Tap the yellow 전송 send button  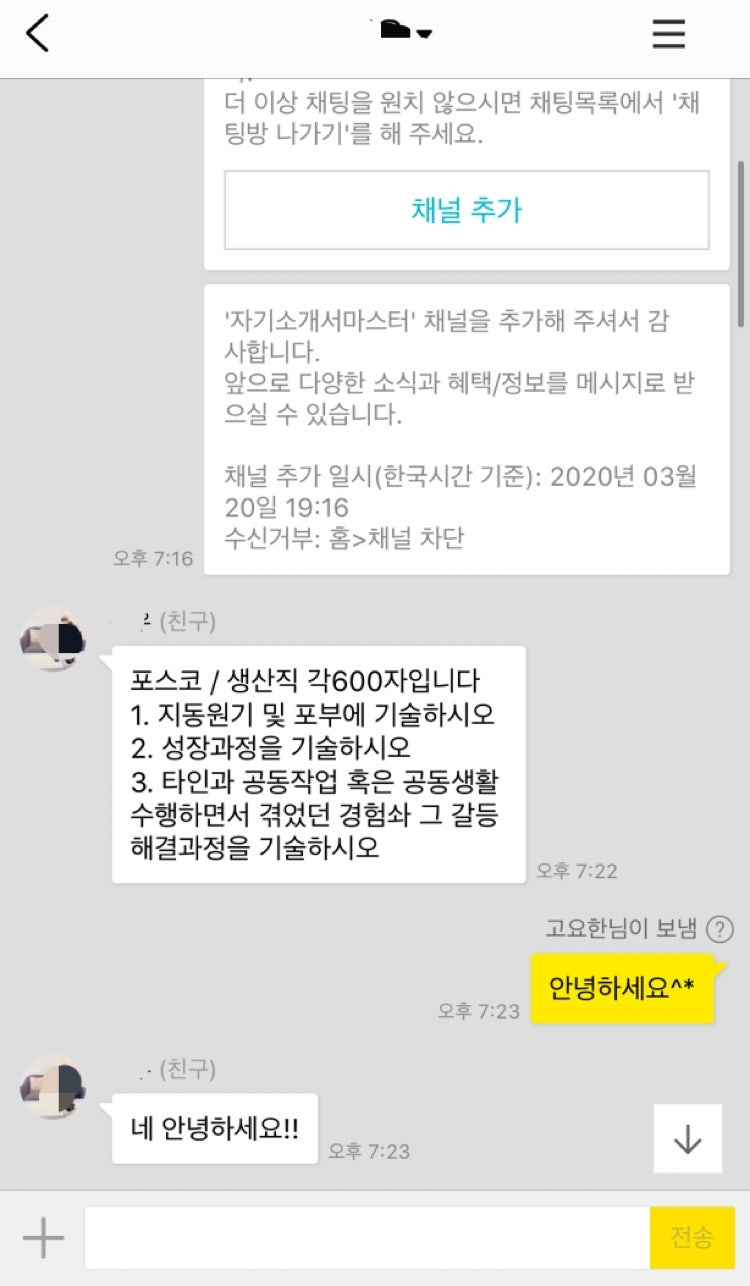point(692,1238)
